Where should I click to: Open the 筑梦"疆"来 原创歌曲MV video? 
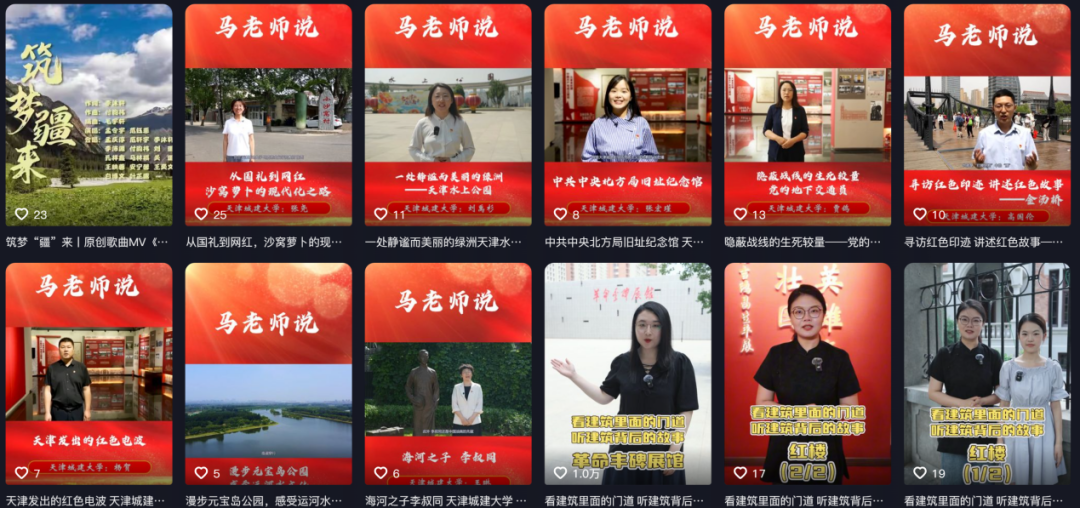click(x=88, y=115)
